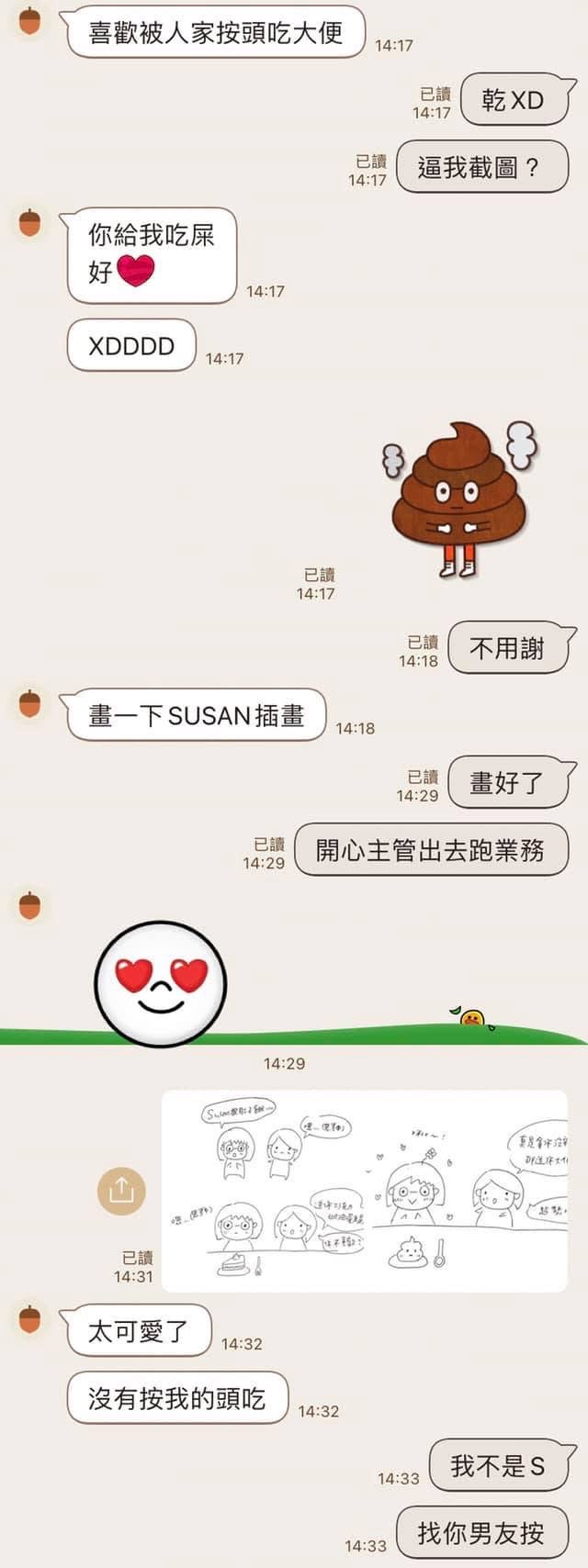
Task: View sender profile beside 畫一下SUSAN插畫 message
Action: click(x=30, y=704)
